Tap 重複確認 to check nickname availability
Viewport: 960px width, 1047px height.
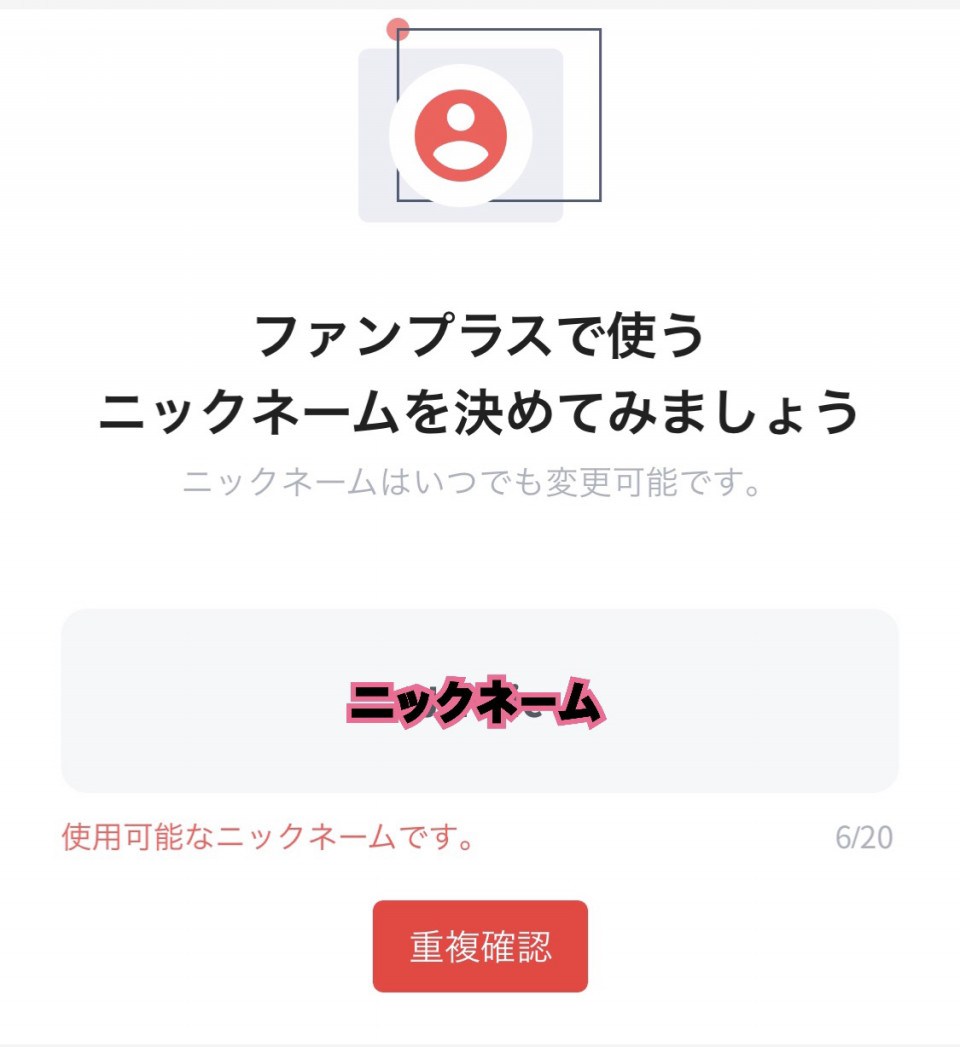pyautogui.click(x=480, y=946)
